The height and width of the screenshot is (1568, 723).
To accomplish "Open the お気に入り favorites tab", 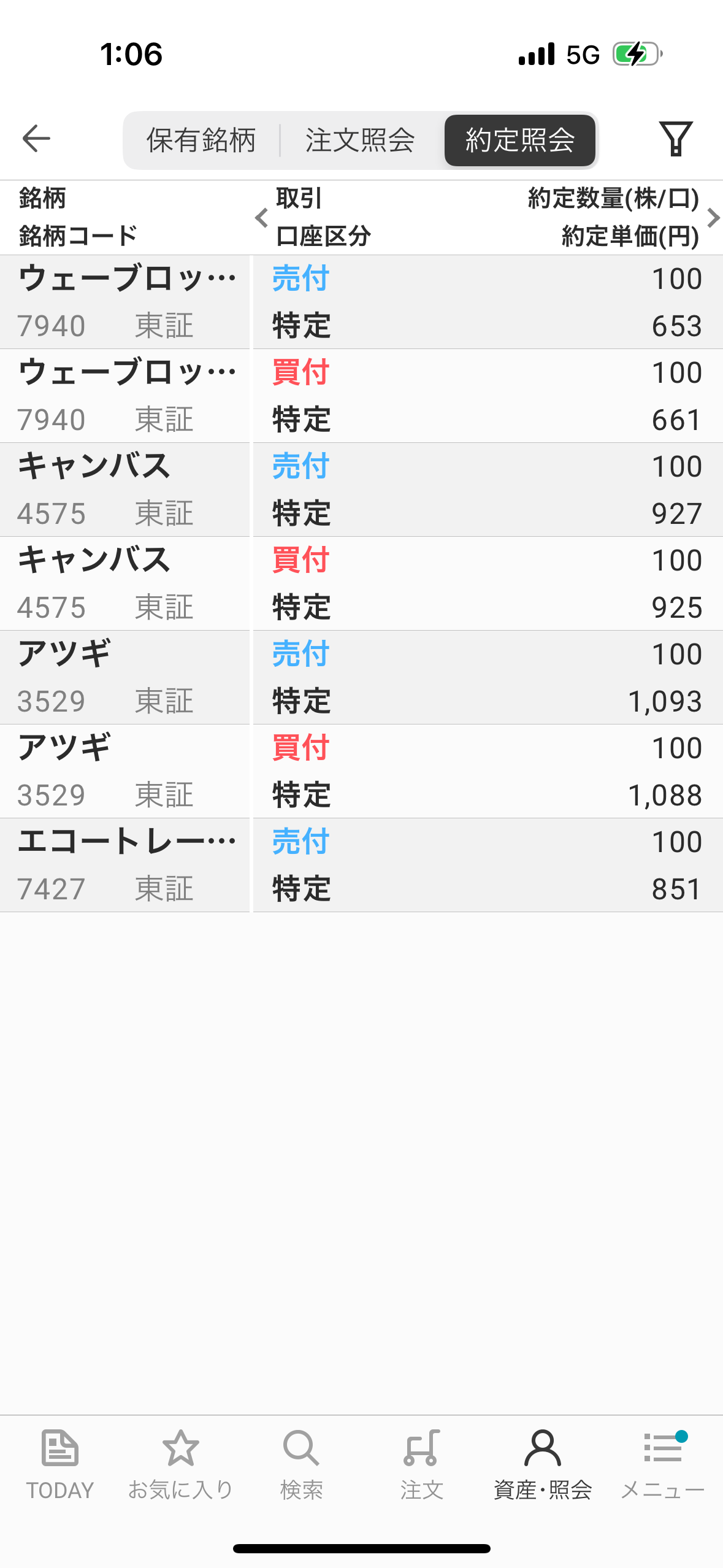I will pyautogui.click(x=180, y=1464).
